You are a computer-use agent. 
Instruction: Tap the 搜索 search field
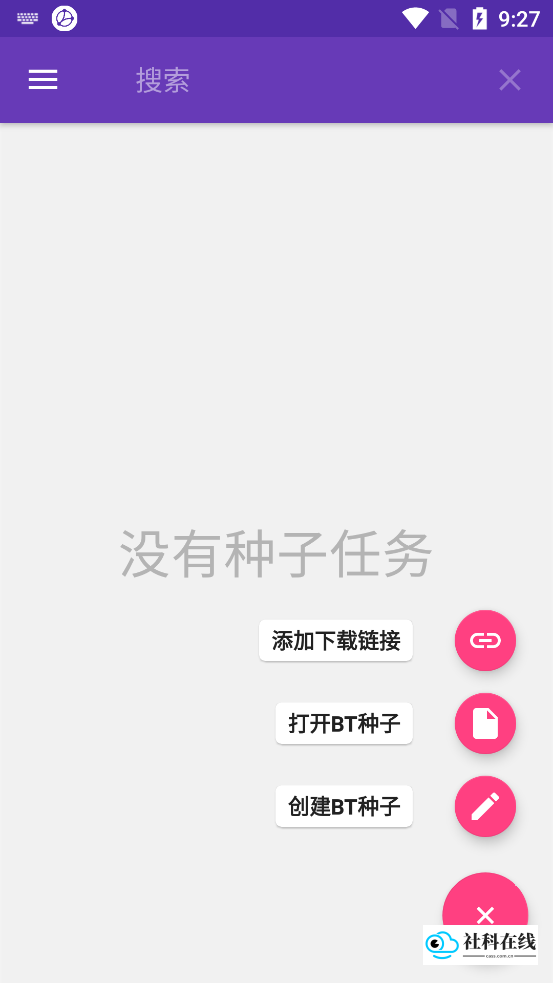coord(301,80)
